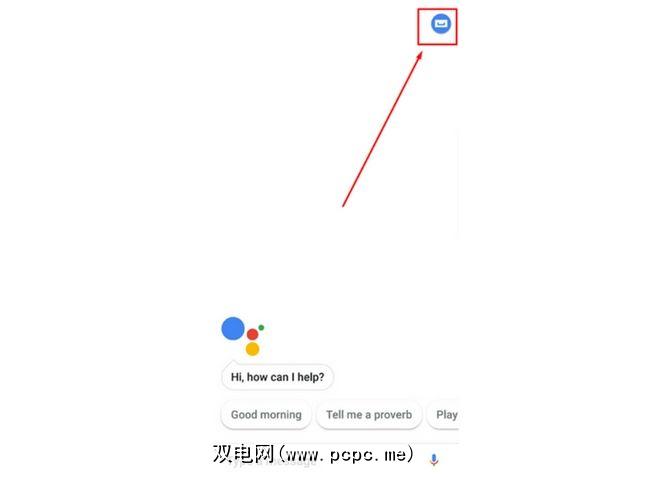Viewport: 670px width, 477px height.
Task: Activate the microphone for voice input
Action: [x=434, y=459]
